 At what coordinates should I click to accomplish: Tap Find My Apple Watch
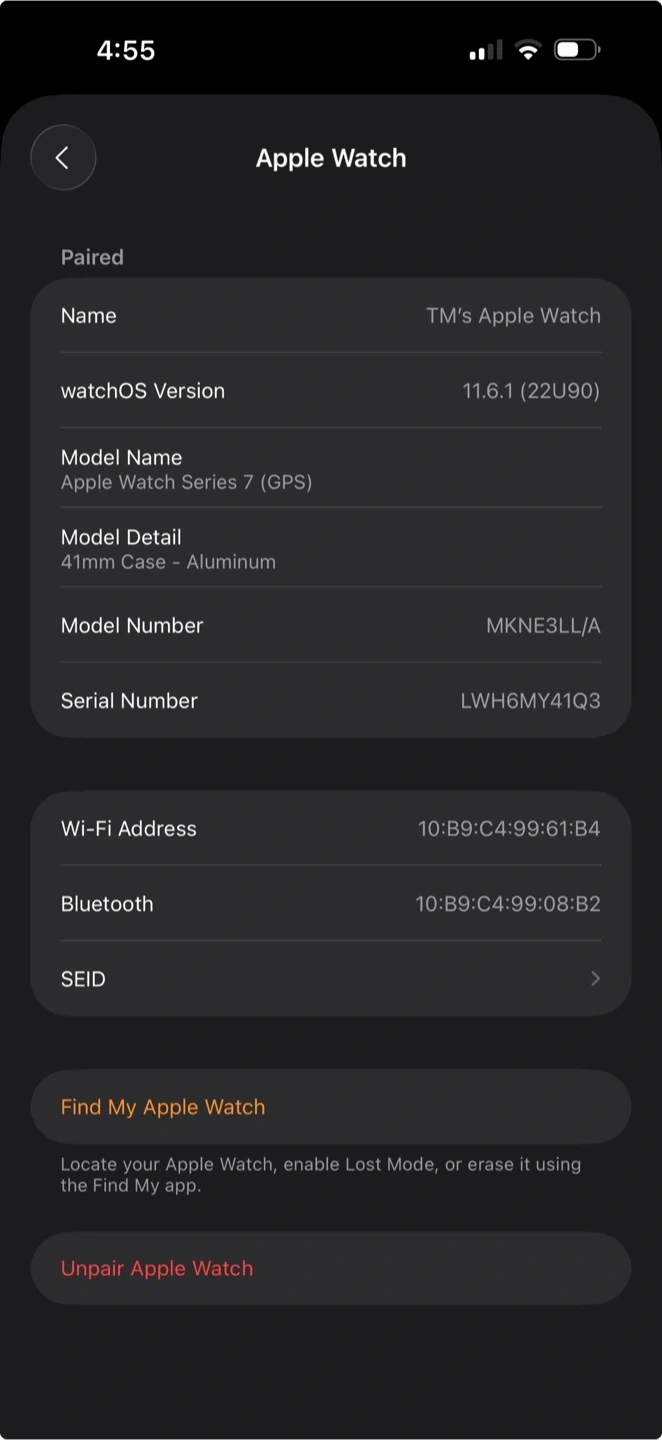(x=331, y=1107)
